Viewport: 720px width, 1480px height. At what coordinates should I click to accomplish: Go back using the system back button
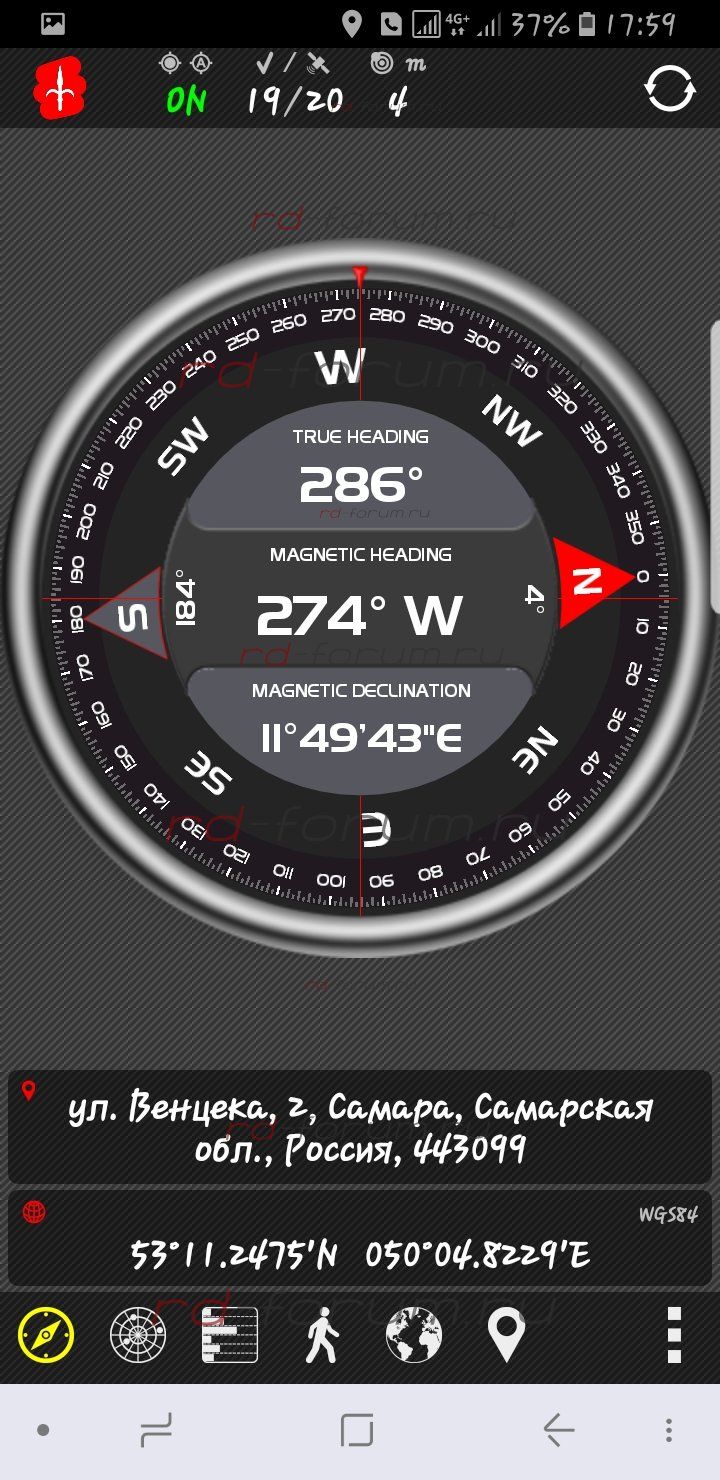pos(558,1430)
